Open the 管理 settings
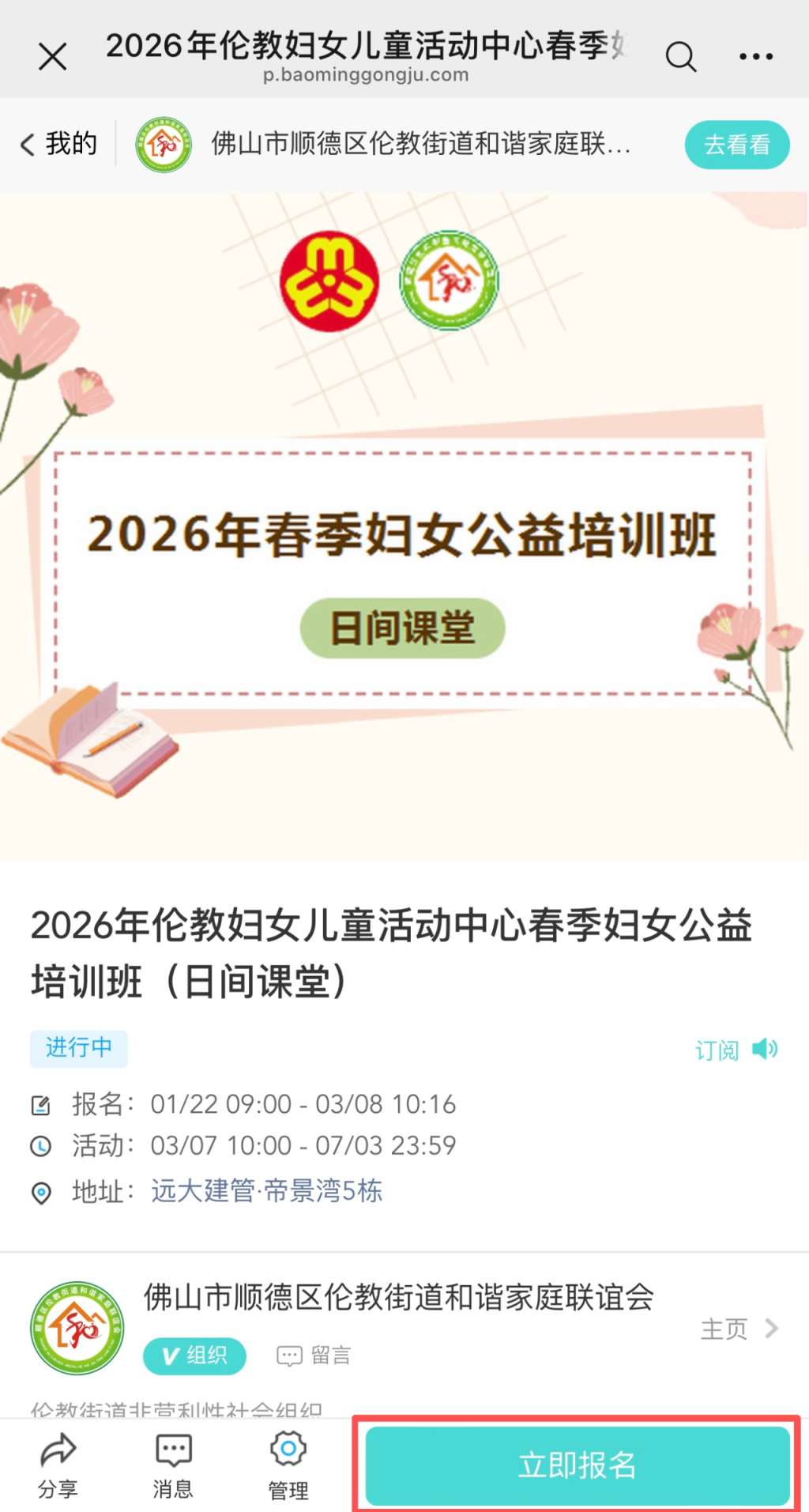This screenshot has width=809, height=1512. [x=288, y=1465]
